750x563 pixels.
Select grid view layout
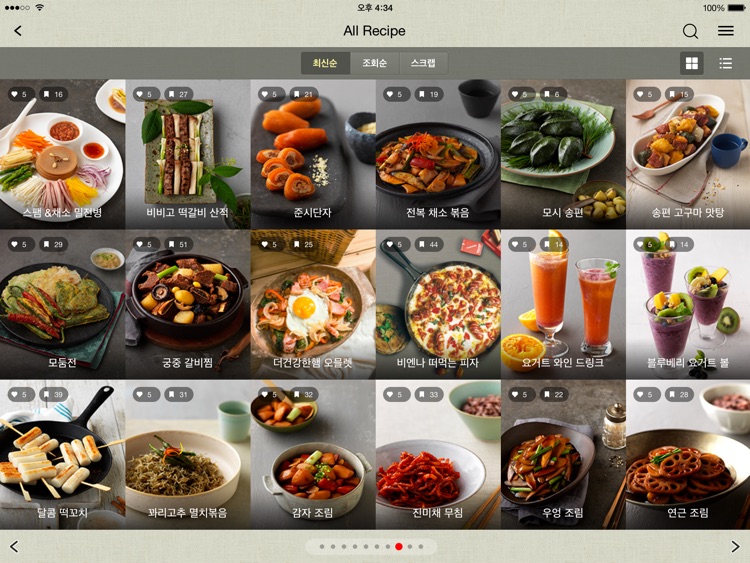point(691,63)
